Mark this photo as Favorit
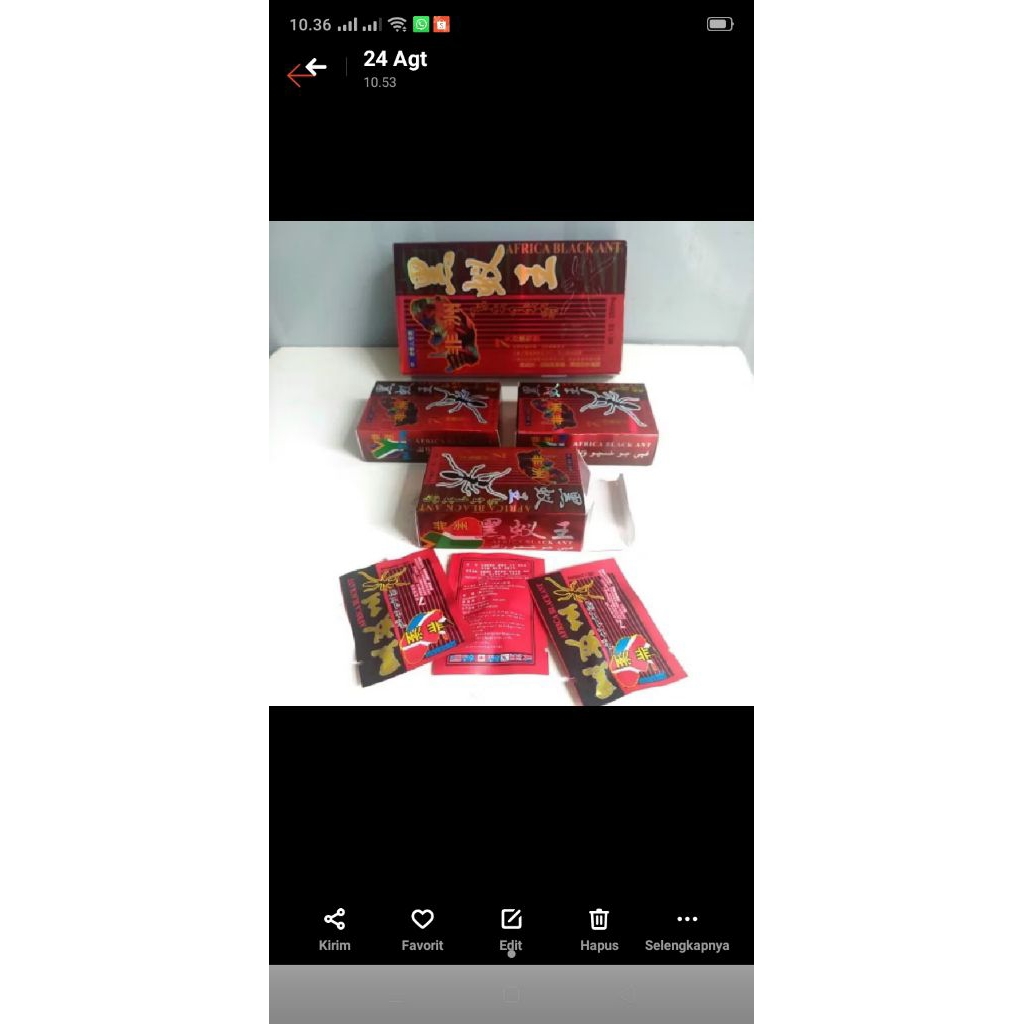This screenshot has height=1024, width=1024. coord(422,929)
